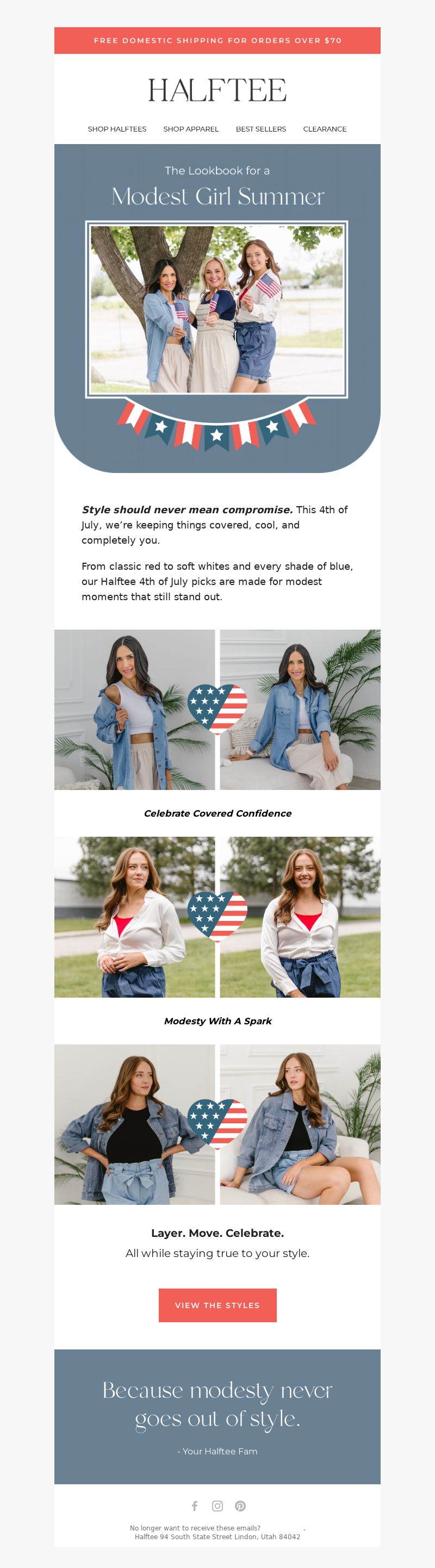This screenshot has height=1568, width=435.
Task: Visit Halftee's Instagram profile
Action: (x=217, y=1505)
